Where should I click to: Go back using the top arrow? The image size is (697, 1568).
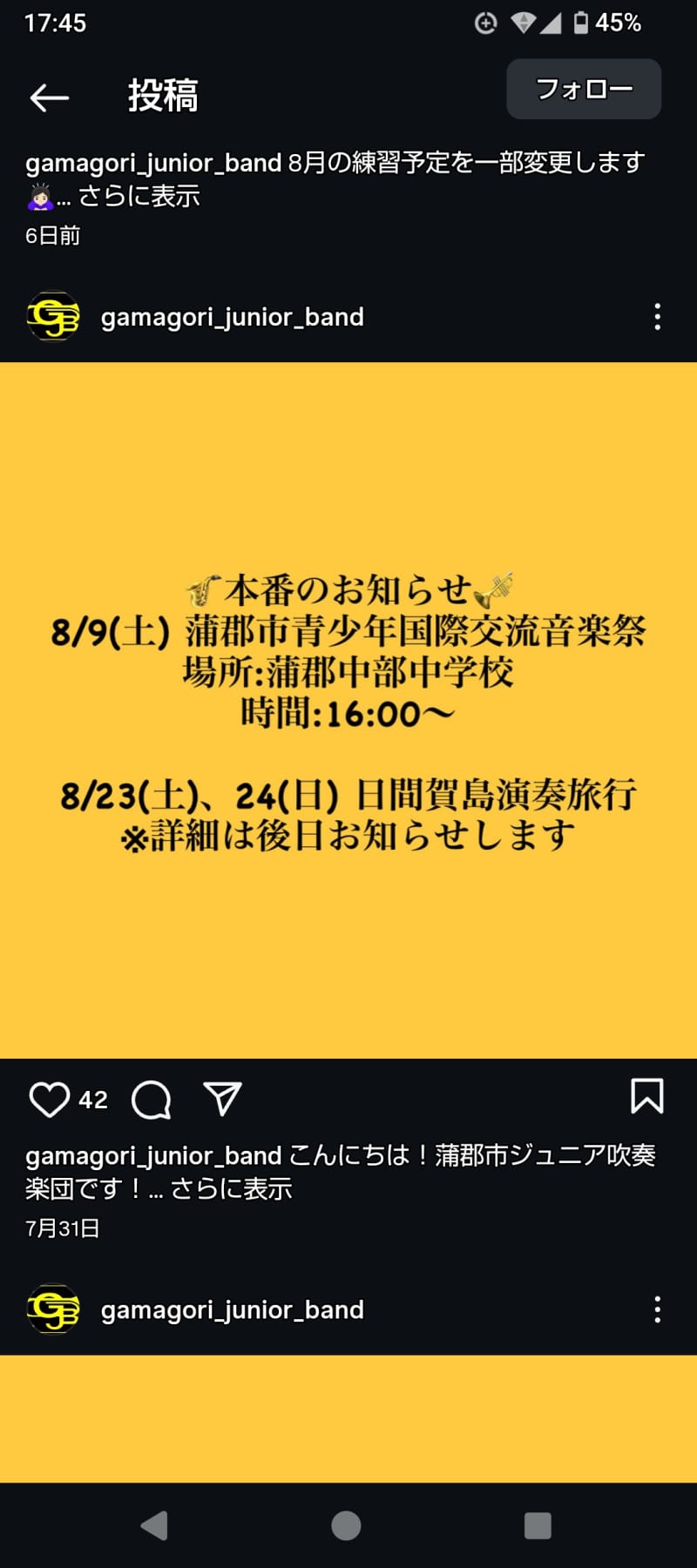pos(50,97)
